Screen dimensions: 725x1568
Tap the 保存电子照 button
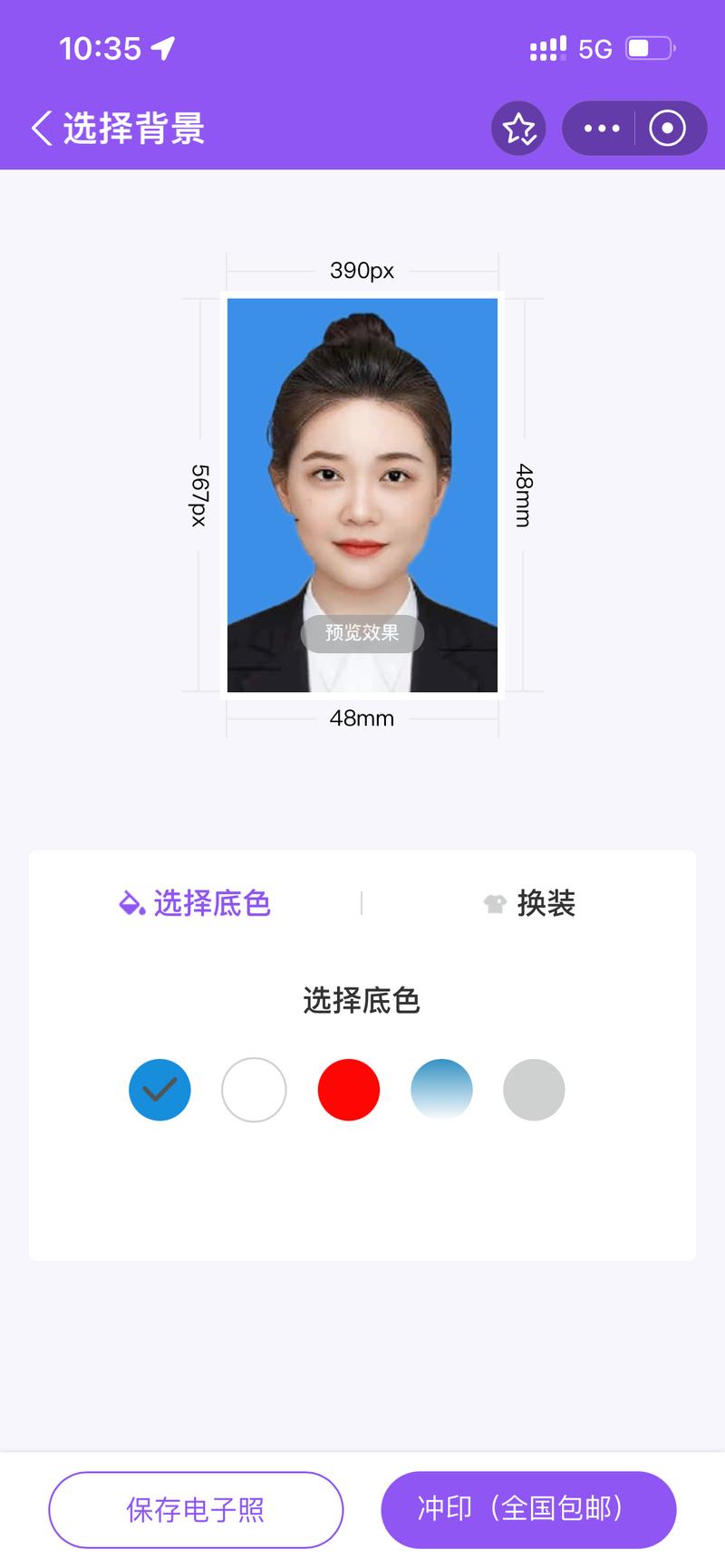pos(196,1508)
